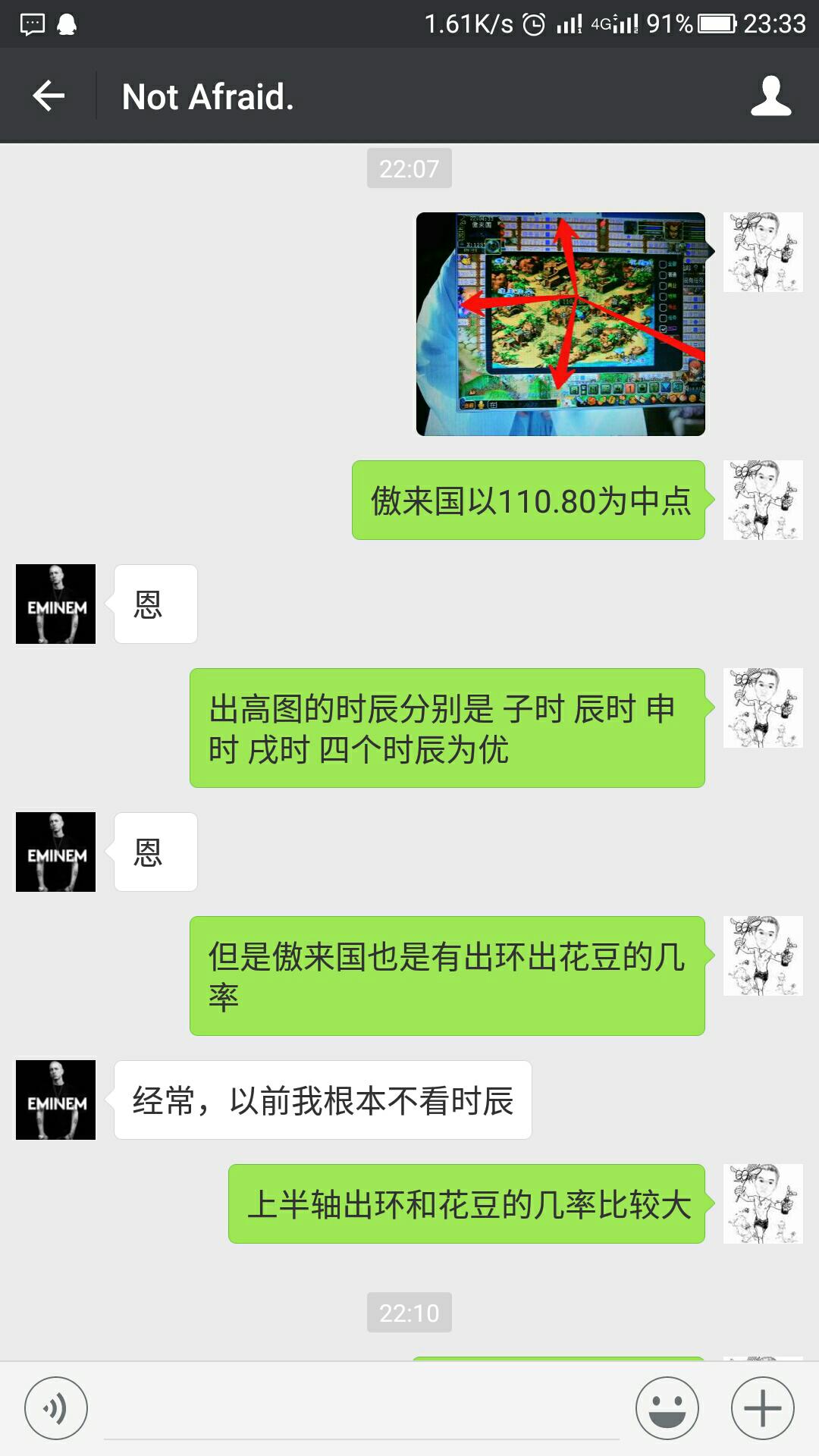Switch to voice message input
Viewport: 819px width, 1456px height.
(x=56, y=1408)
